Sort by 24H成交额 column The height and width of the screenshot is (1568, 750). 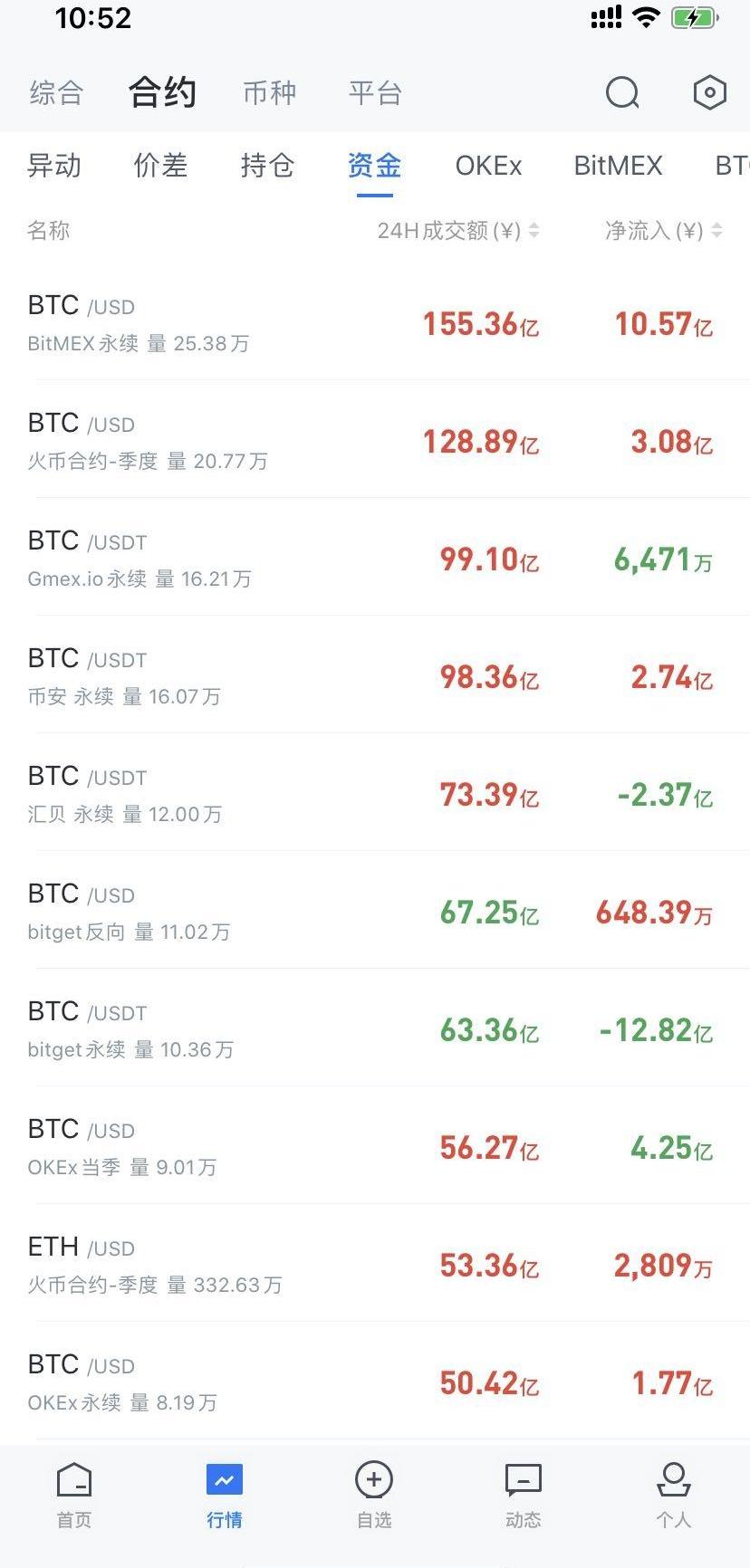(x=458, y=231)
